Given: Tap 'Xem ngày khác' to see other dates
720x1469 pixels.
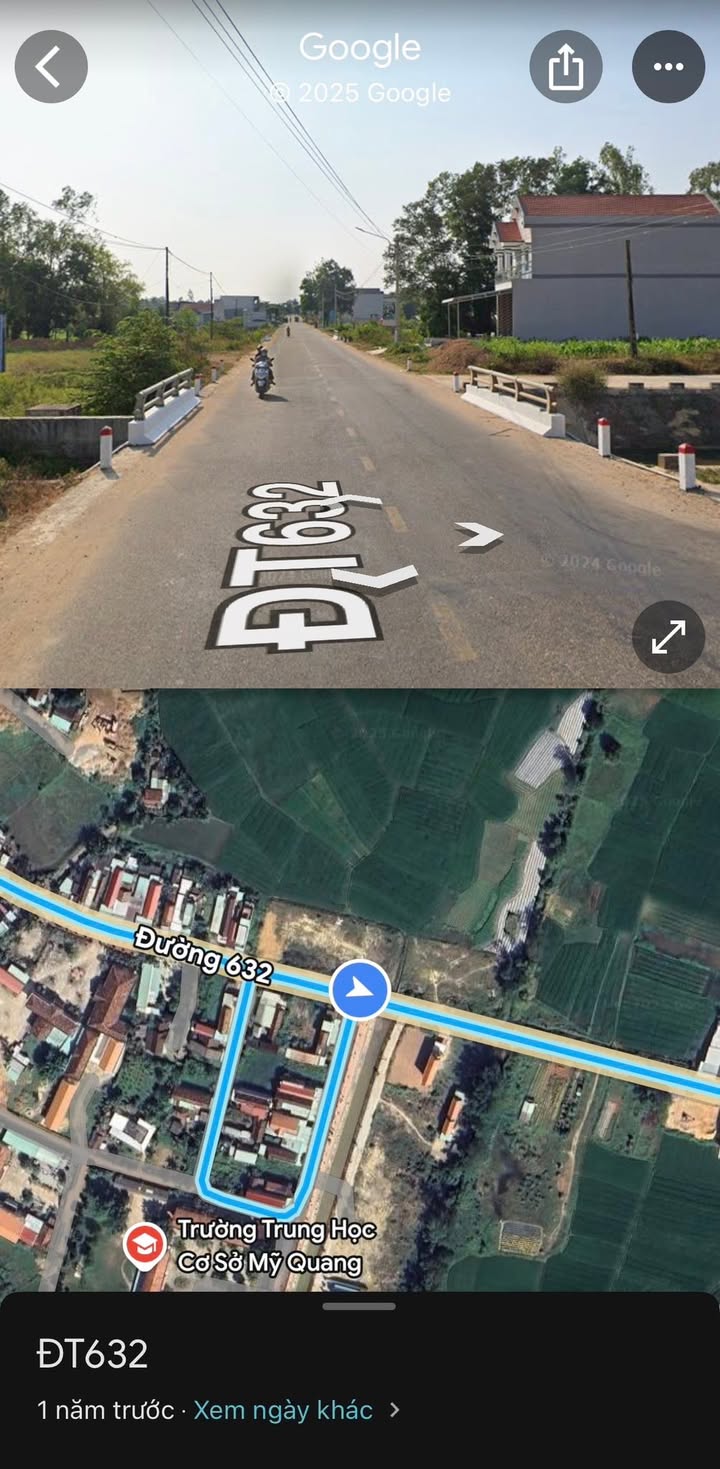Looking at the screenshot, I should click(283, 1410).
